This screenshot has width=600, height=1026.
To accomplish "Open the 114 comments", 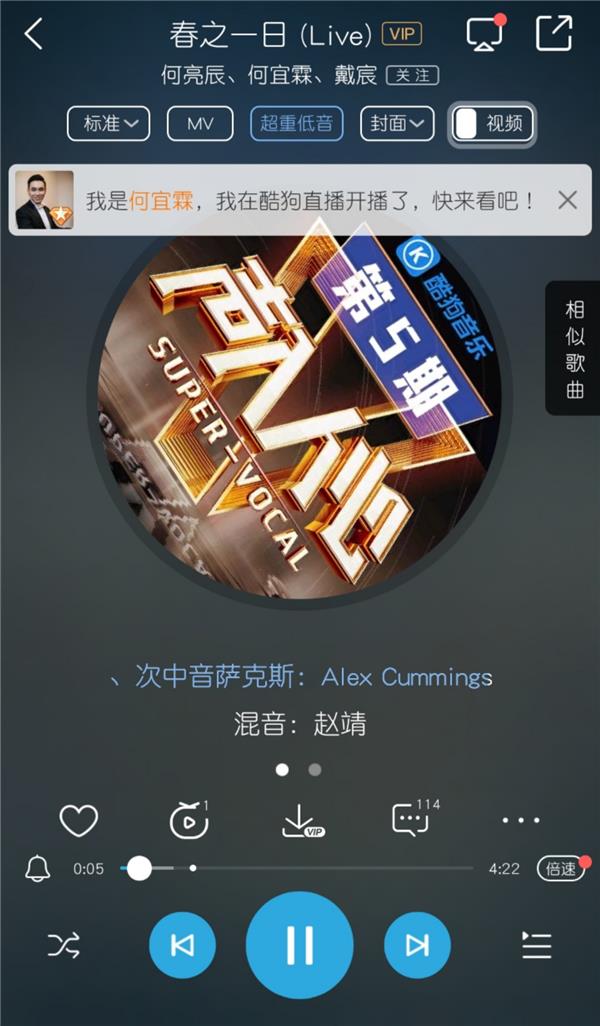I will click(x=411, y=819).
